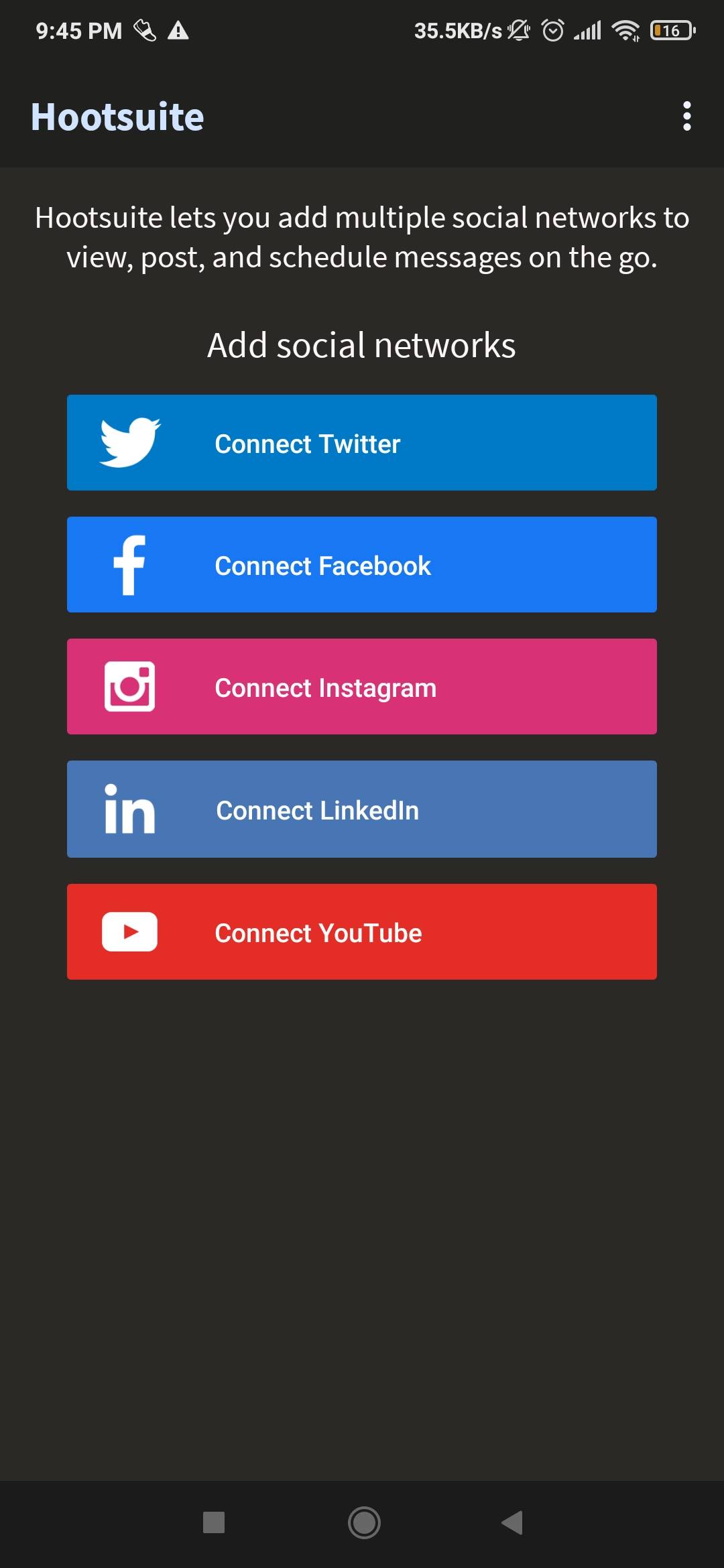Tap Connect Facebook
This screenshot has height=1568, width=724.
tap(362, 565)
